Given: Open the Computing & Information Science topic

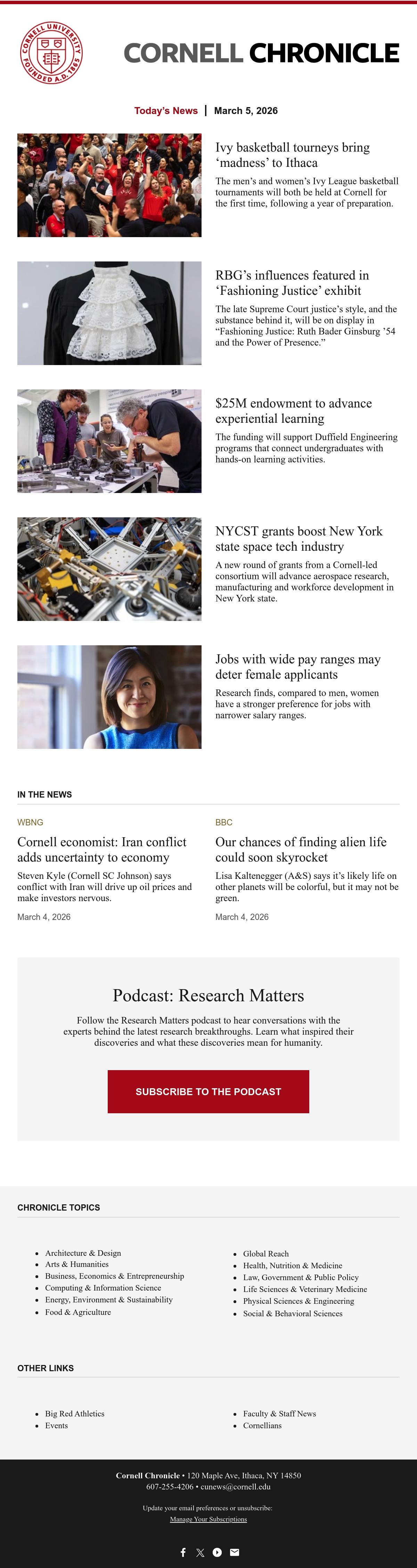Looking at the screenshot, I should (103, 1288).
